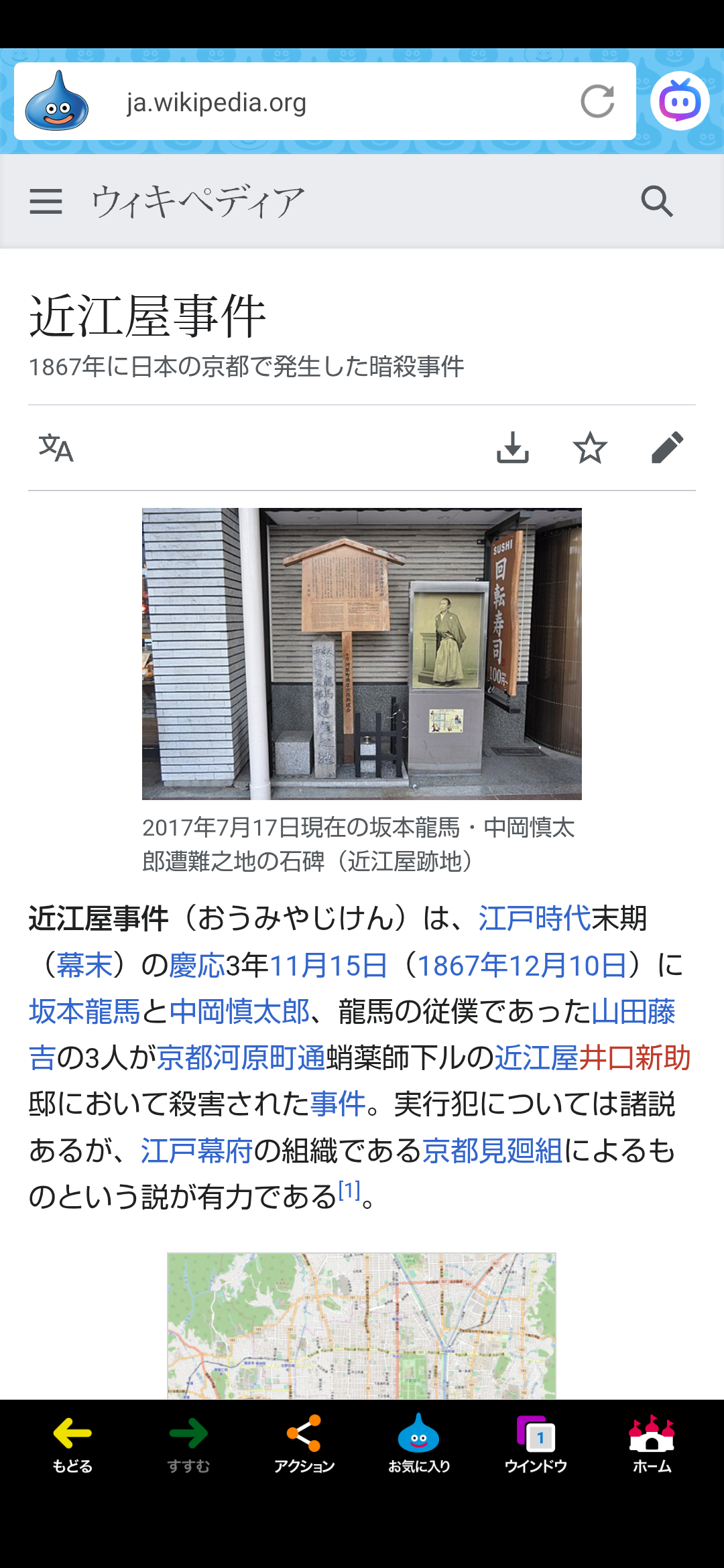The width and height of the screenshot is (724, 1568).
Task: Go back with もどる
Action: [x=72, y=1444]
